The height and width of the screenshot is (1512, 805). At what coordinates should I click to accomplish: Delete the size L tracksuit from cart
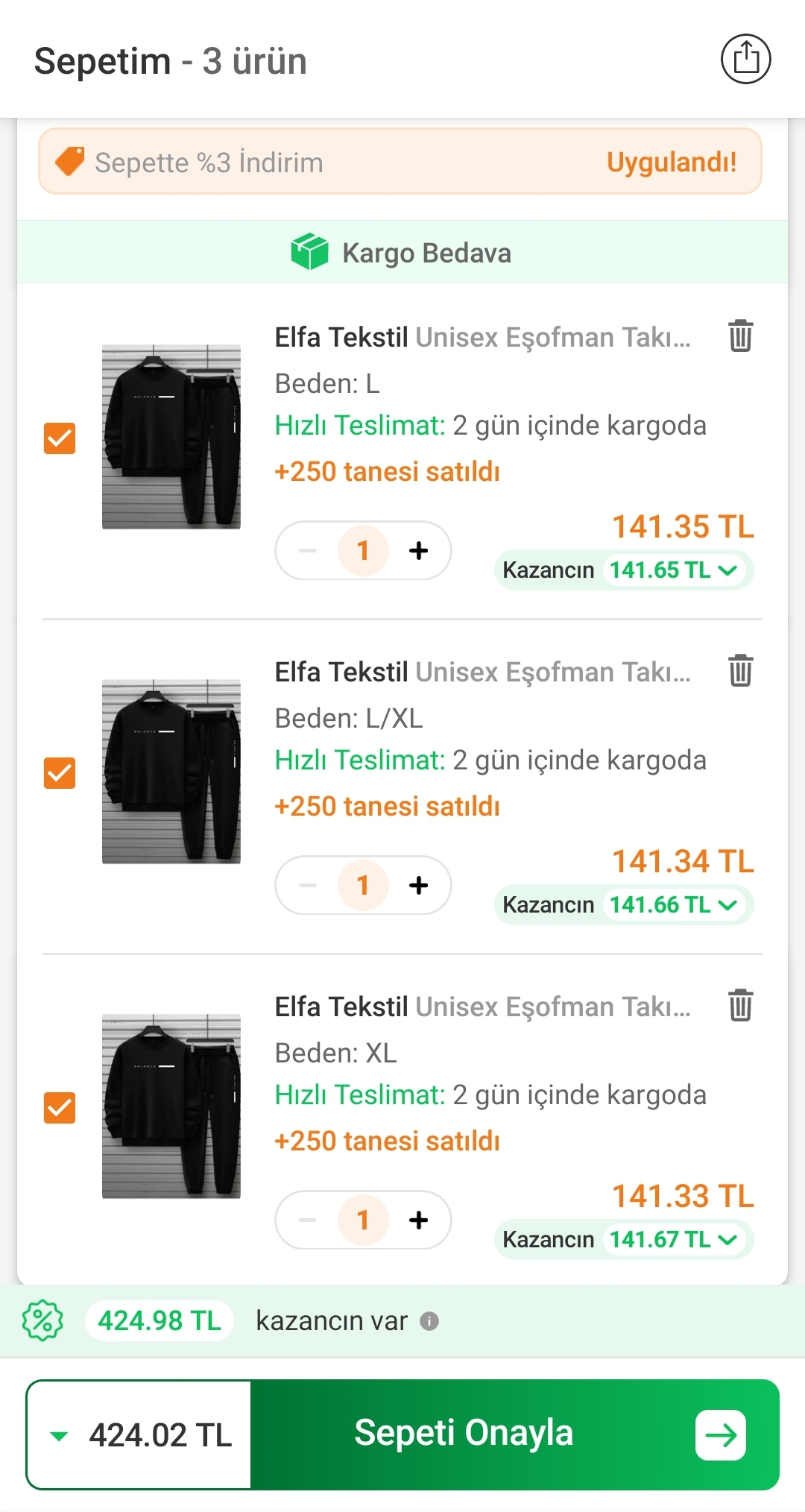[x=740, y=336]
